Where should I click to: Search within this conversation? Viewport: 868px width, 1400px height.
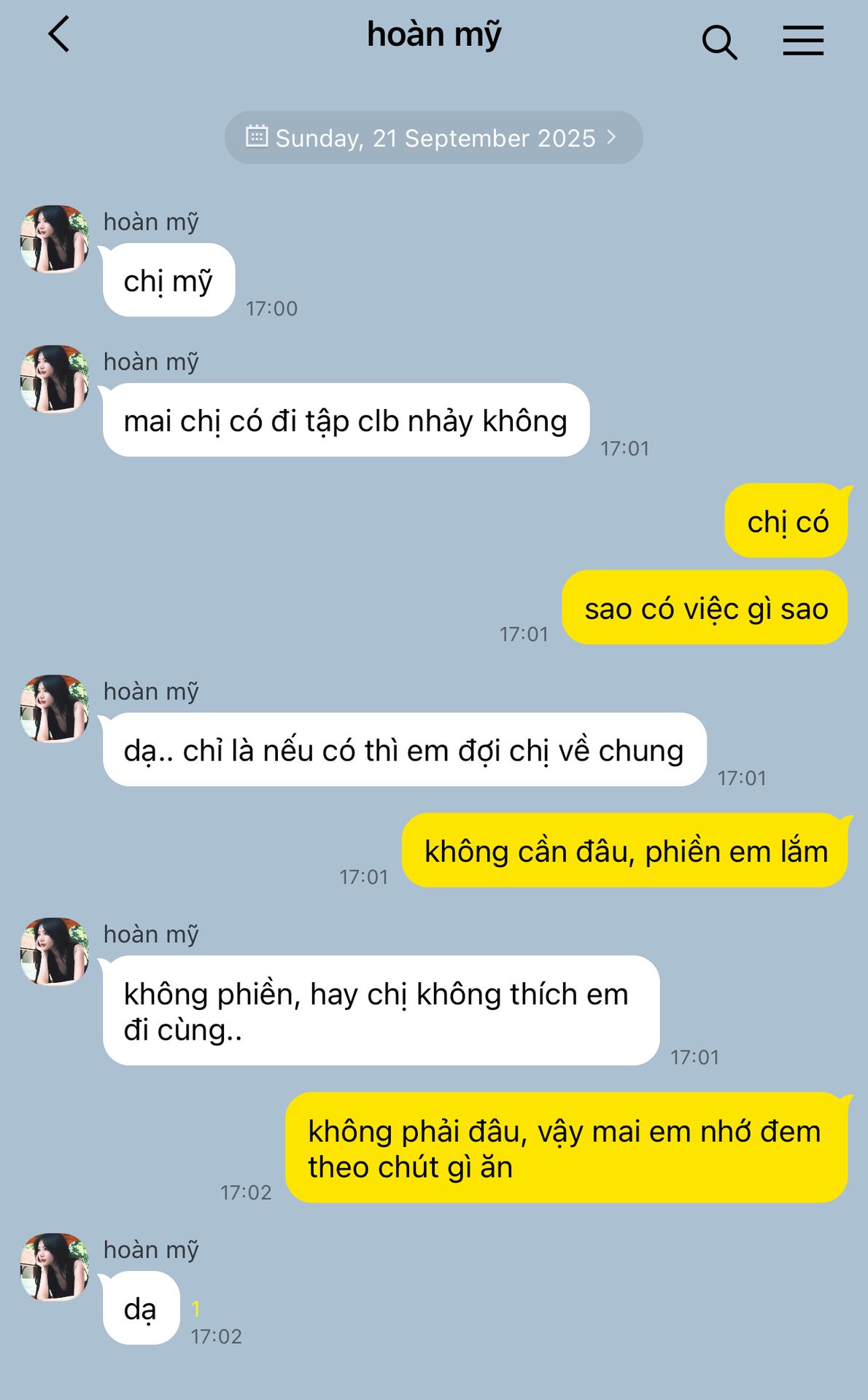[x=718, y=42]
